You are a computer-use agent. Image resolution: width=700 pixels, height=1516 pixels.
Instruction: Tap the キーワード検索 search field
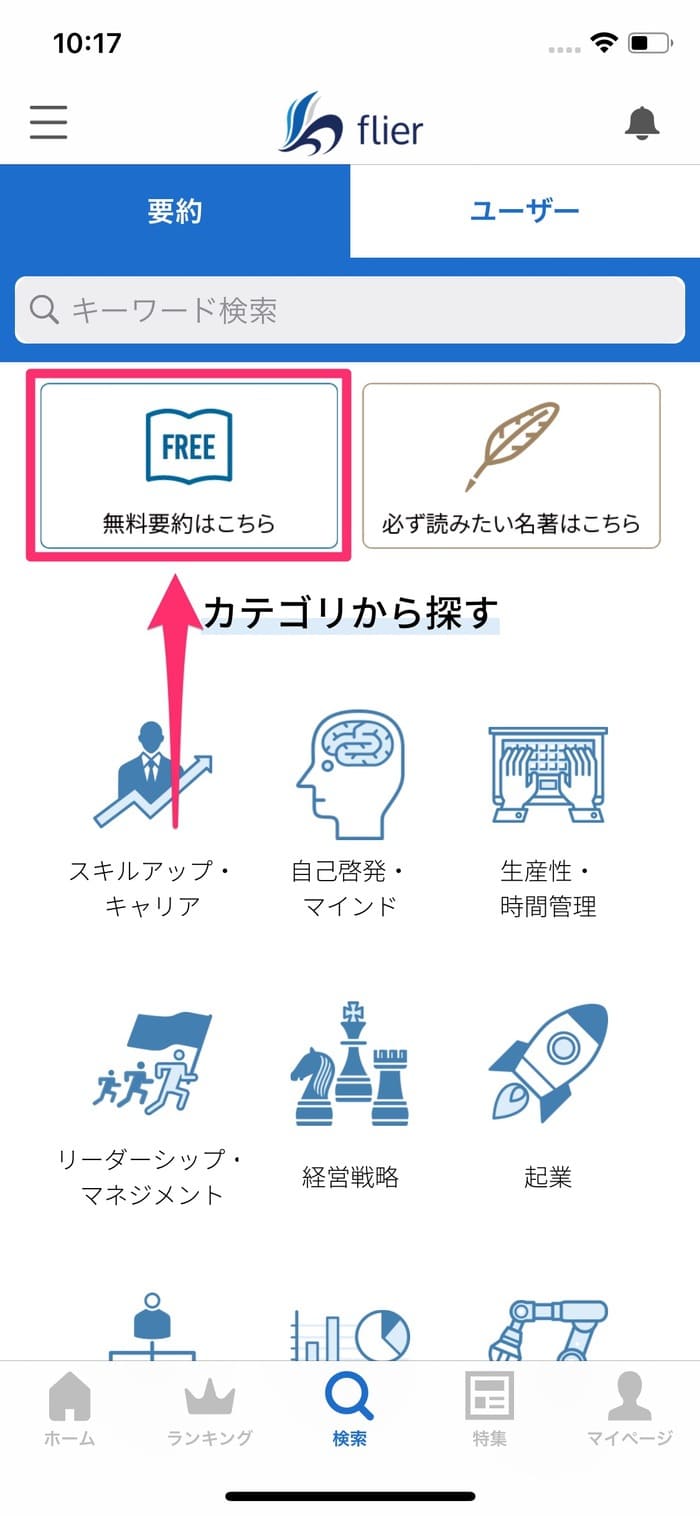click(350, 310)
